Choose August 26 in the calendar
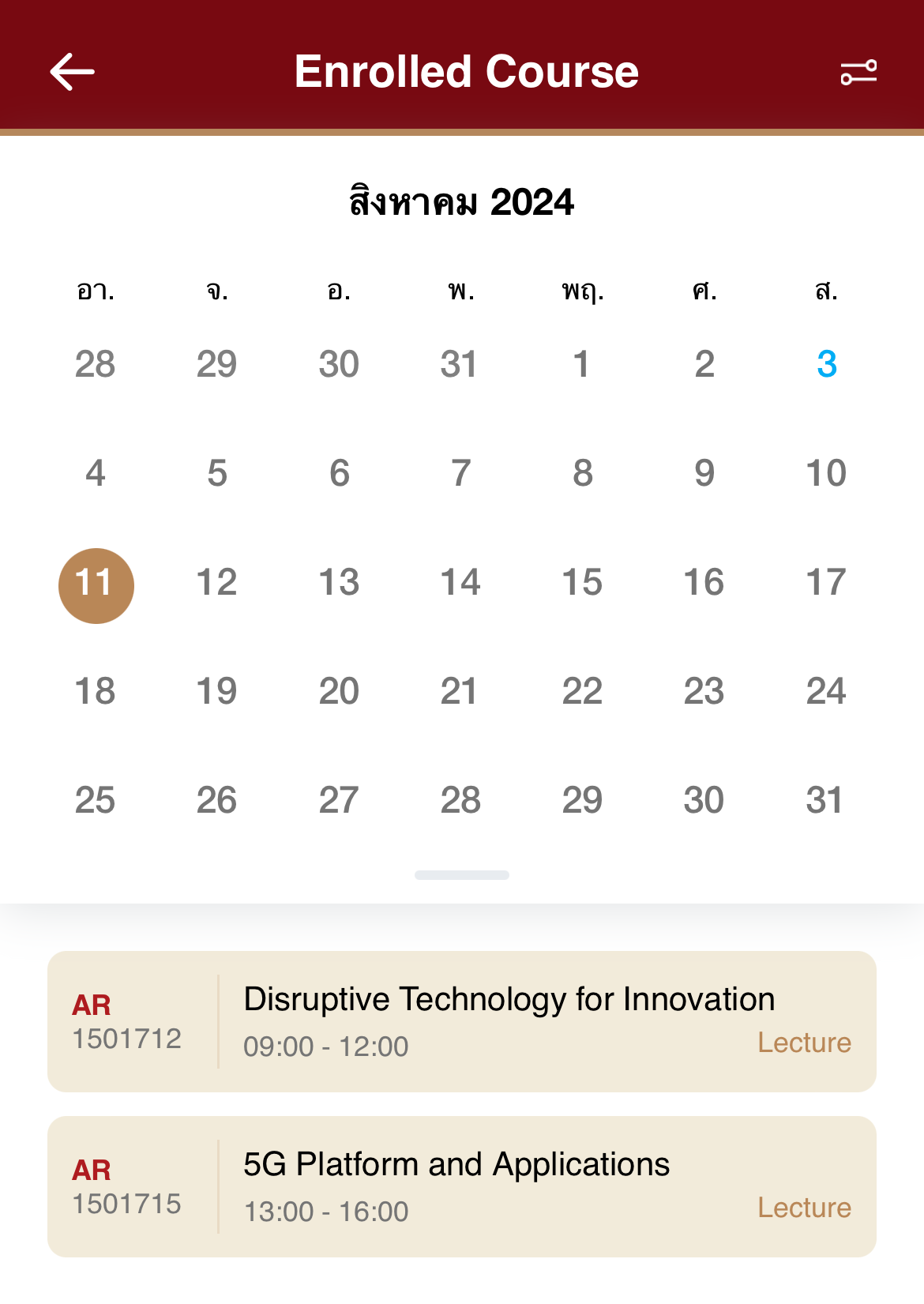The height and width of the screenshot is (1304, 924). (216, 801)
